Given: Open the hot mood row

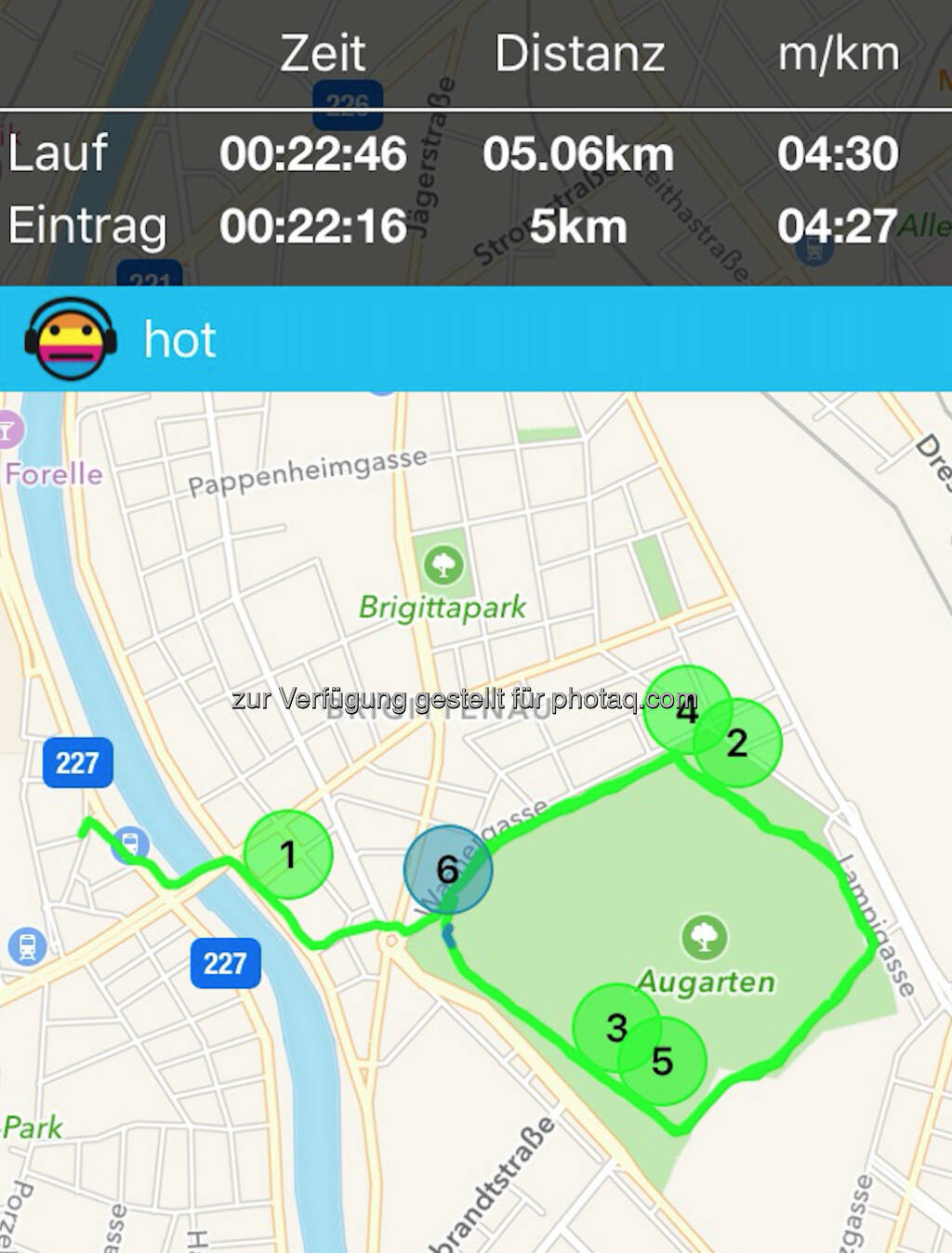Looking at the screenshot, I should tap(476, 339).
